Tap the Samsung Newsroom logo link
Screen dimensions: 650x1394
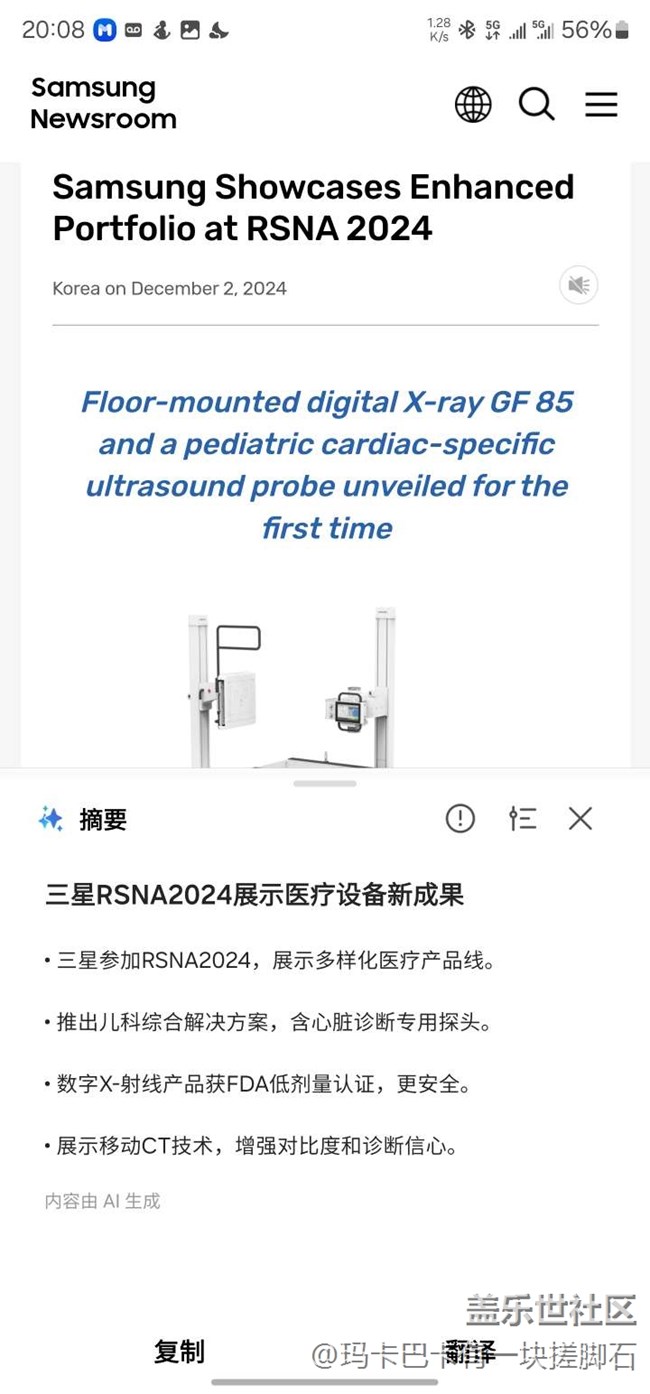103,104
